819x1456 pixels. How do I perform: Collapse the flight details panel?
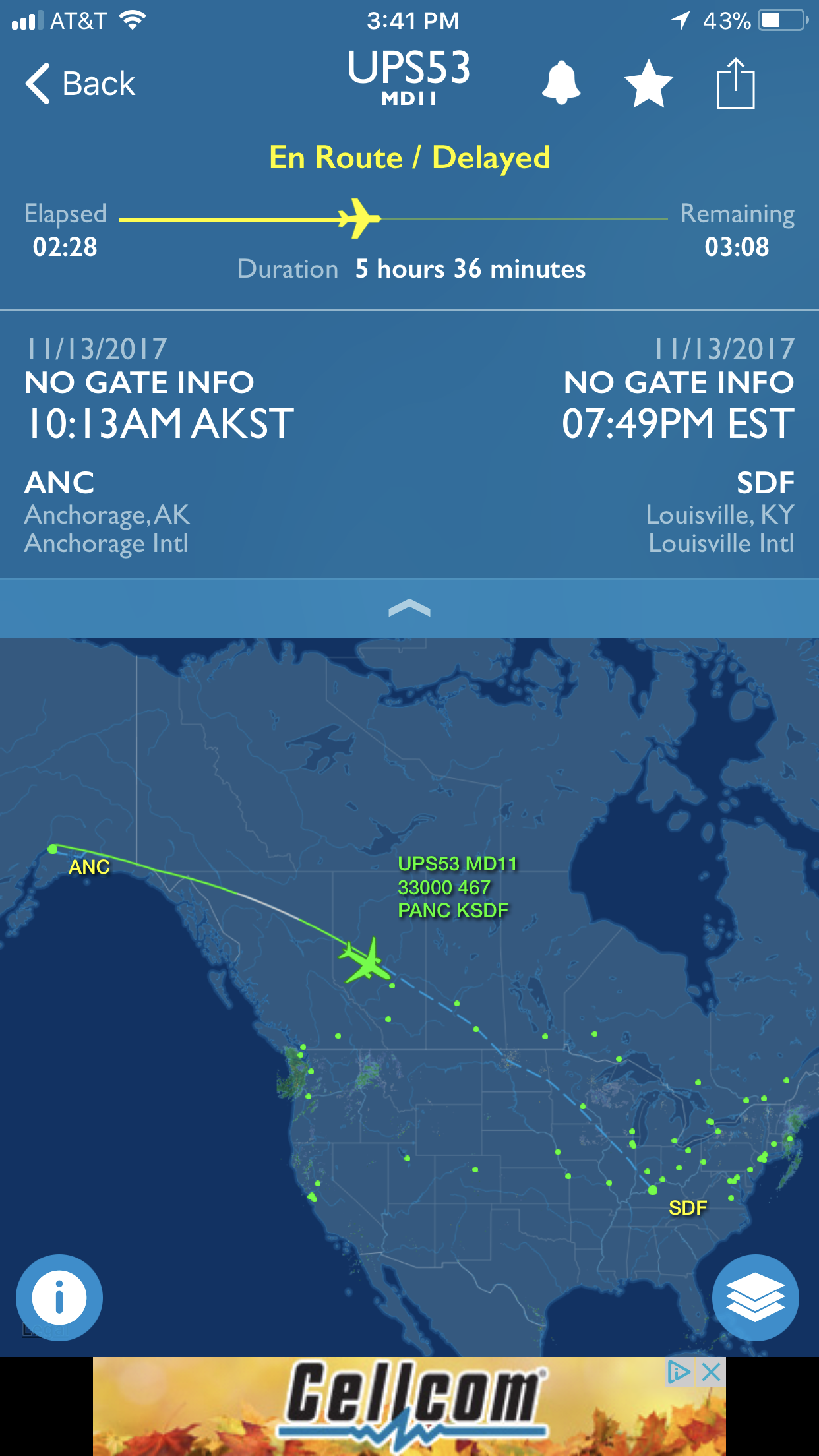[x=409, y=608]
